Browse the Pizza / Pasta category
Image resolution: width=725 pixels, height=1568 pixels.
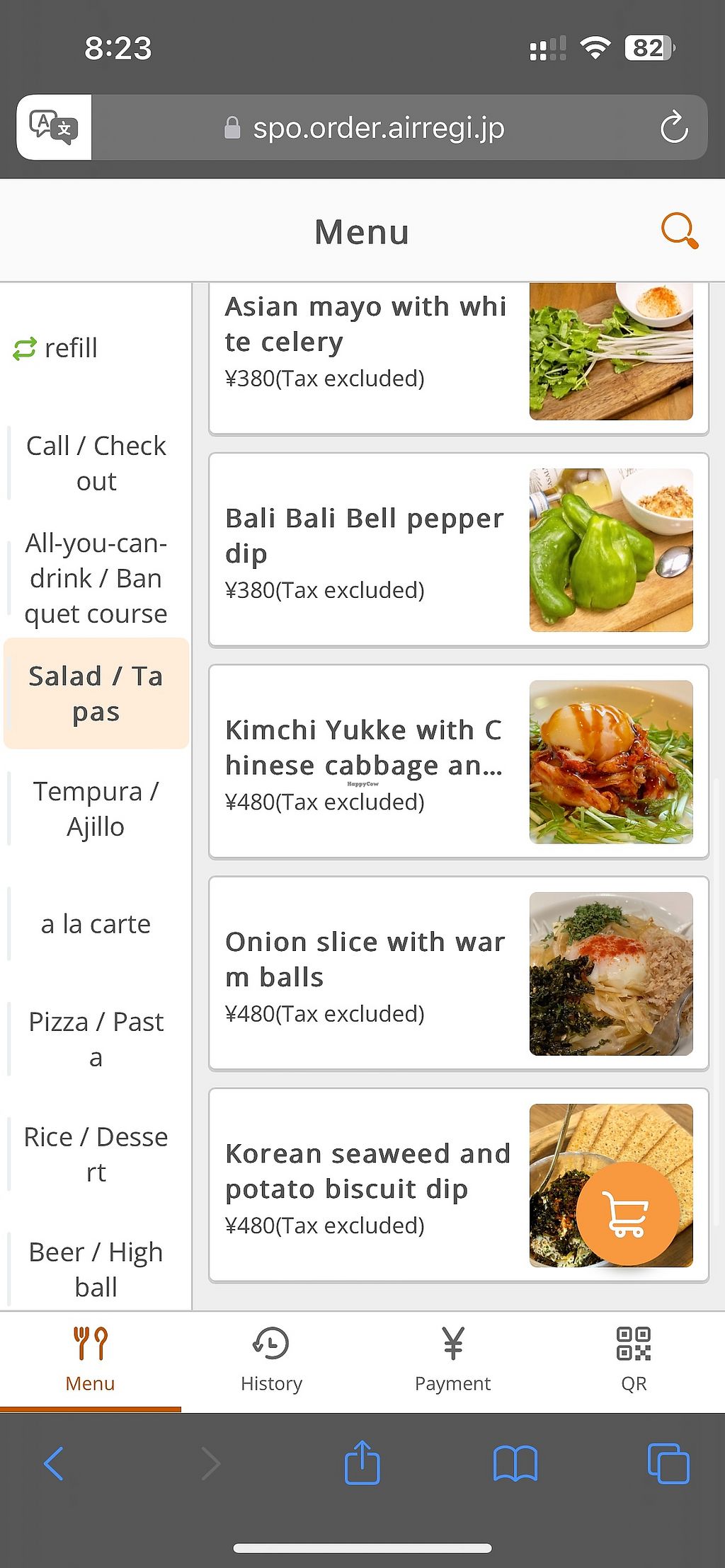pyautogui.click(x=96, y=1039)
